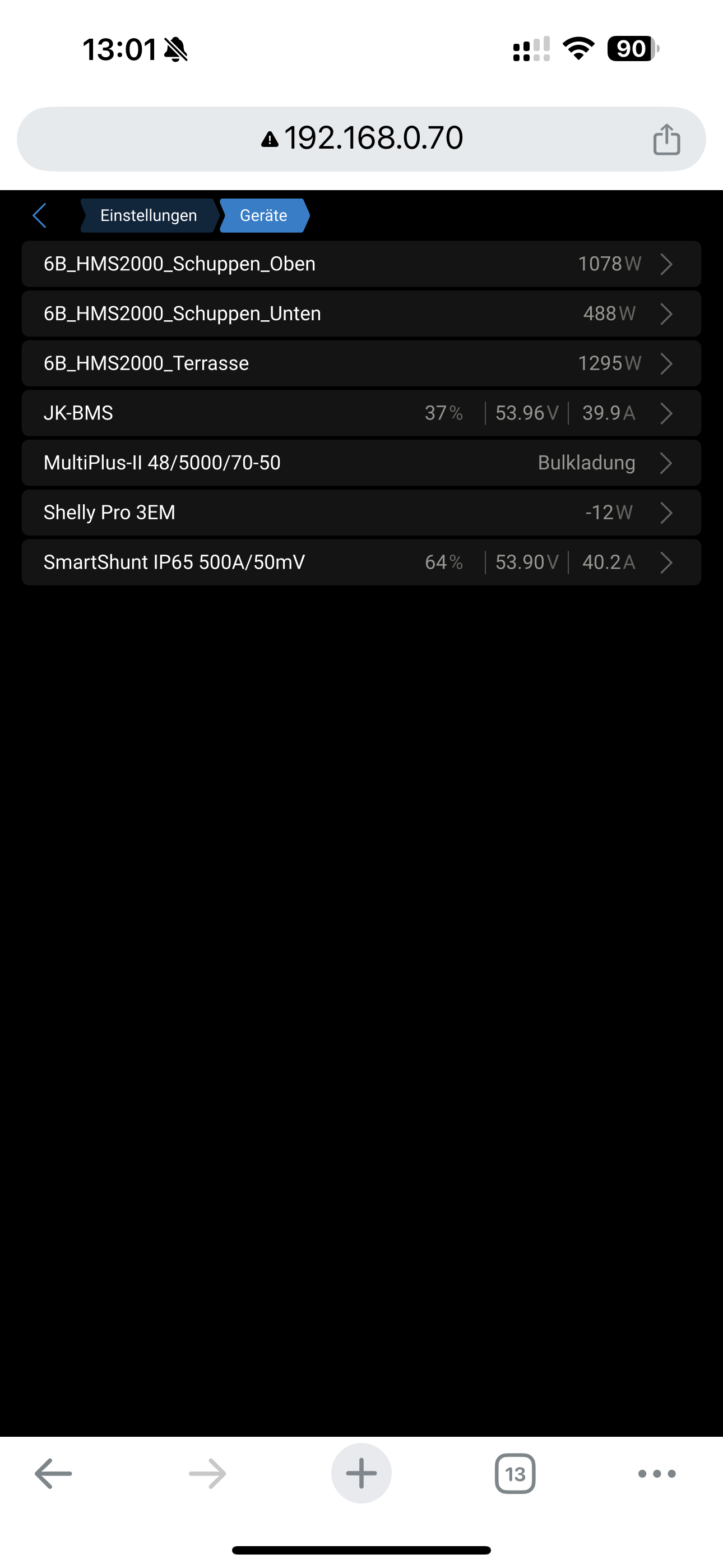The width and height of the screenshot is (723, 1568).
Task: Go back using the blue chevron arrow
Action: 40,215
